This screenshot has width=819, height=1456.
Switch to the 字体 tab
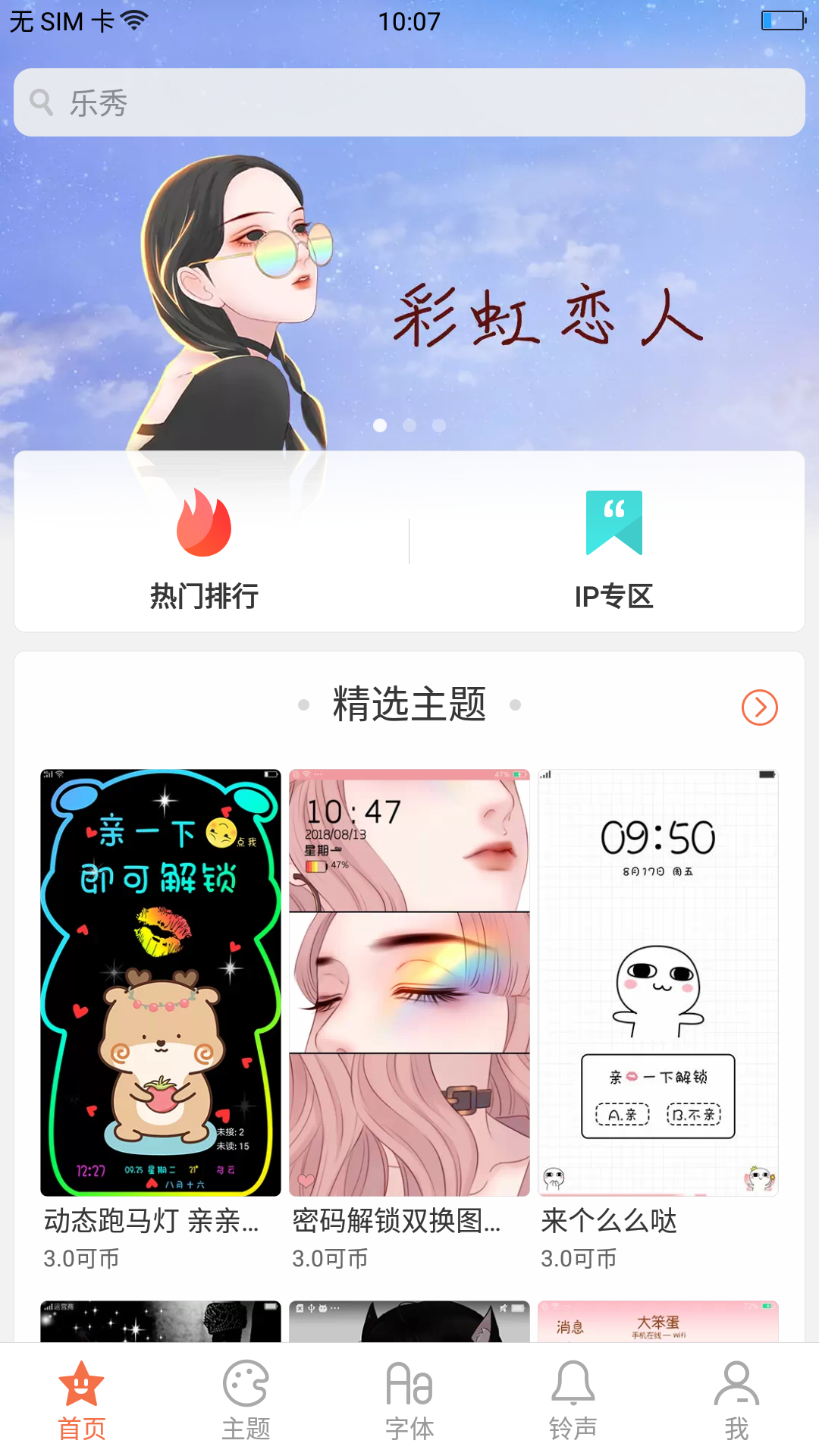[409, 1400]
